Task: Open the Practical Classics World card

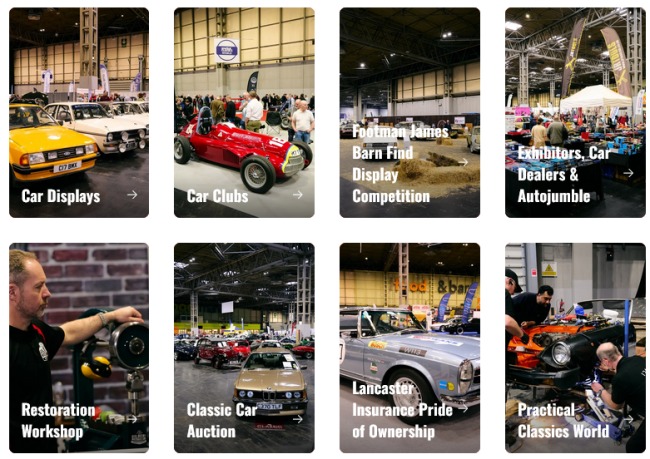Action: tap(574, 348)
